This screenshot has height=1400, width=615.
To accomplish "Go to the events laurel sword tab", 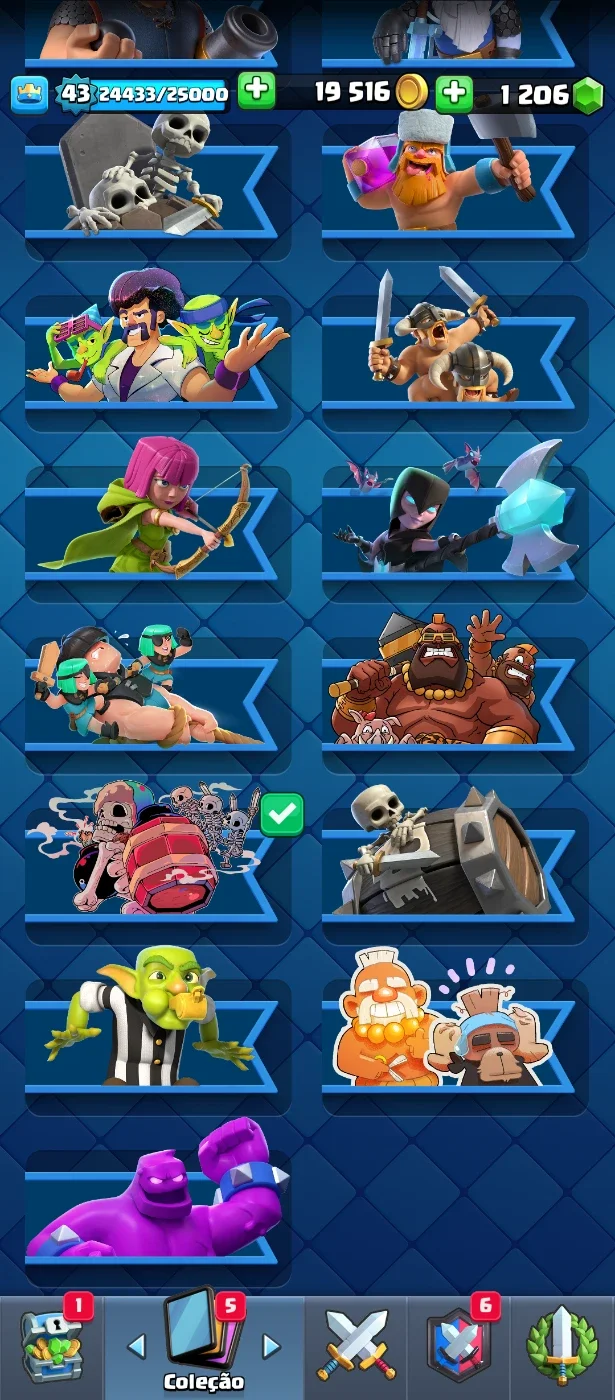I will 562,1348.
